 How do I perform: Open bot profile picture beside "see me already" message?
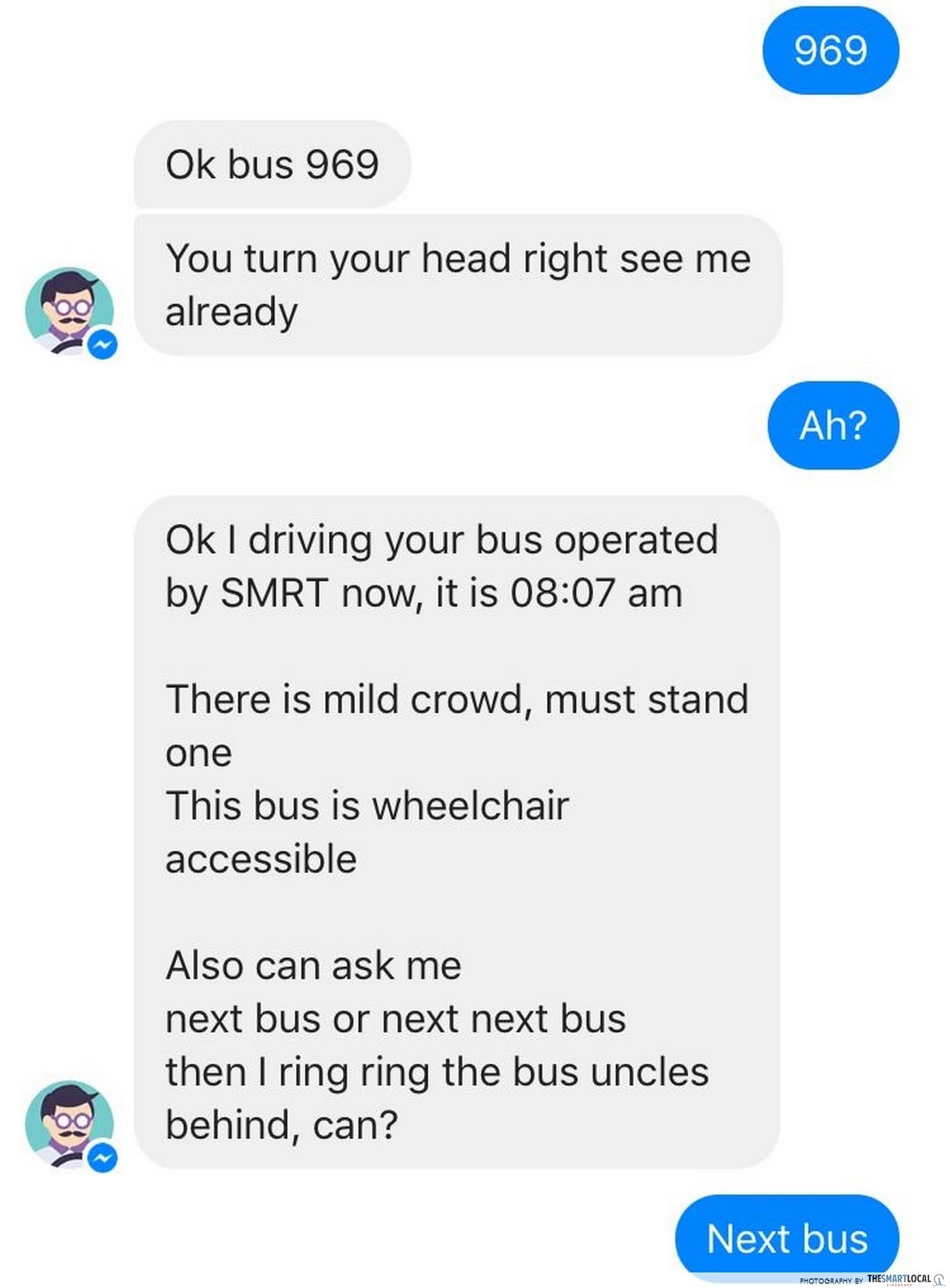[69, 312]
